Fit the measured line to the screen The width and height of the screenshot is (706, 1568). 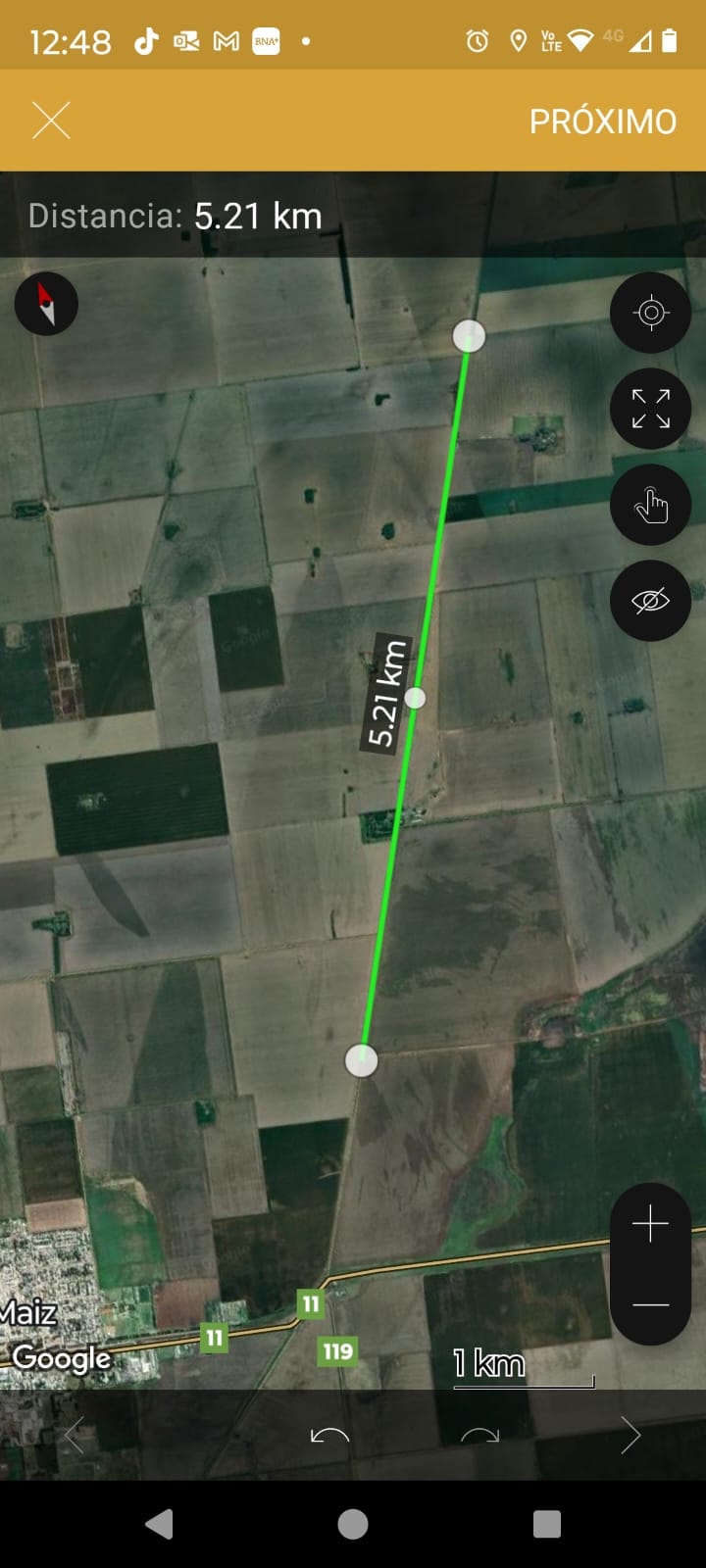pyautogui.click(x=650, y=409)
